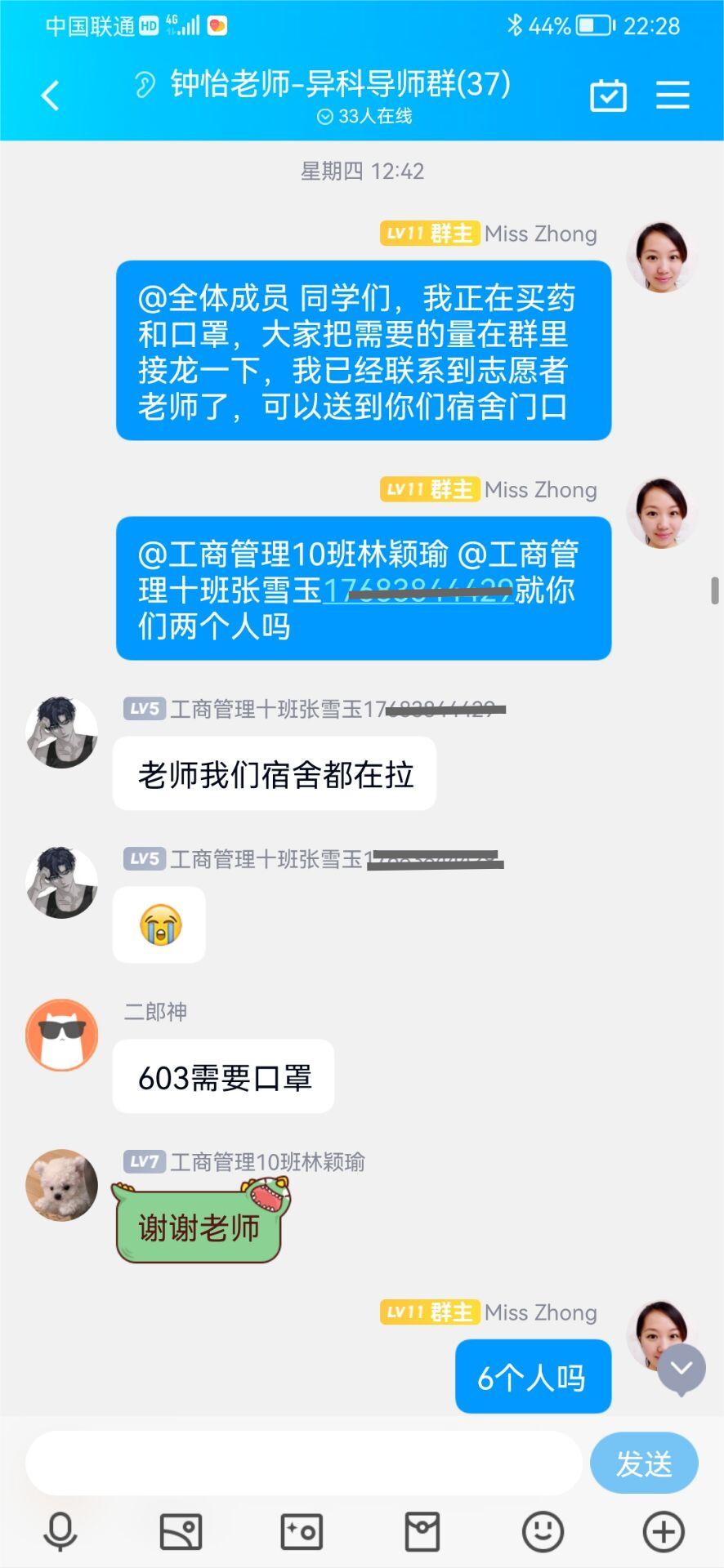Tap the ear listen-mode icon by title
This screenshot has height=1568, width=724.
point(145,85)
